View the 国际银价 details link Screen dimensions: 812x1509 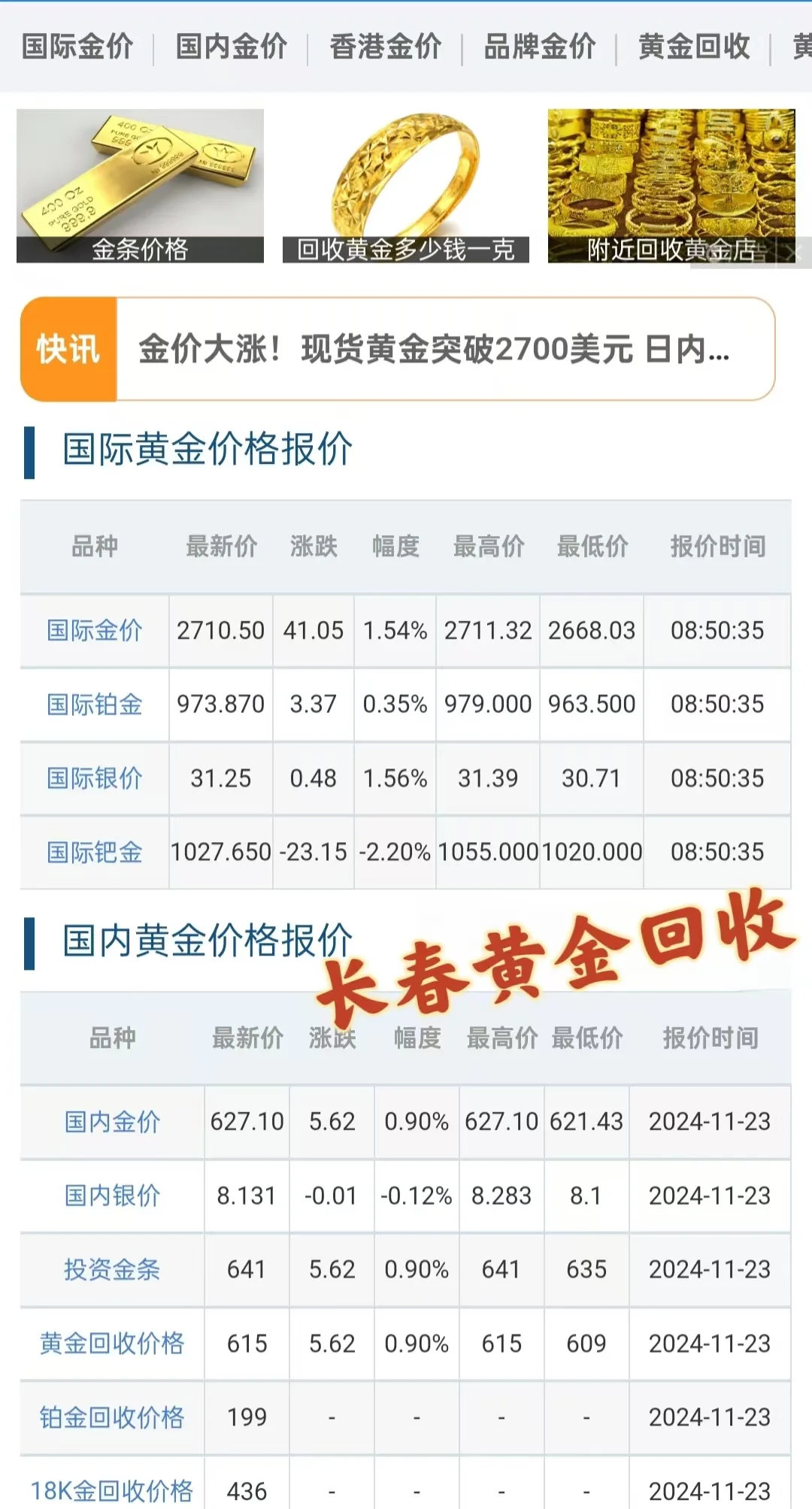(x=95, y=778)
